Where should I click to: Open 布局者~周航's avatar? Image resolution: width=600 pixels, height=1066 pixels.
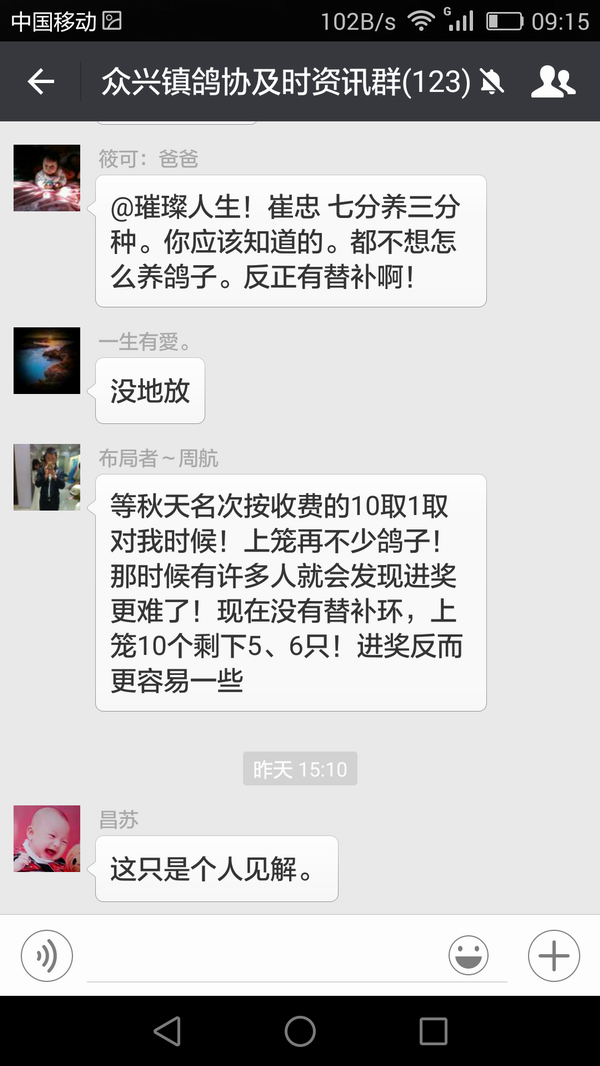[47, 477]
